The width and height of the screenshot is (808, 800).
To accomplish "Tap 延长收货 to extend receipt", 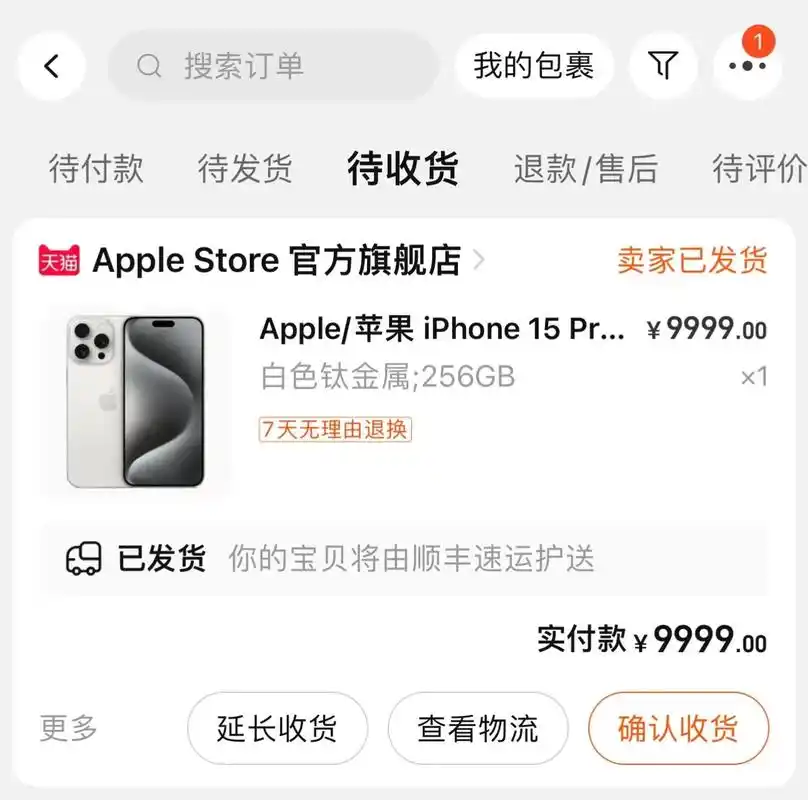I will (x=277, y=728).
